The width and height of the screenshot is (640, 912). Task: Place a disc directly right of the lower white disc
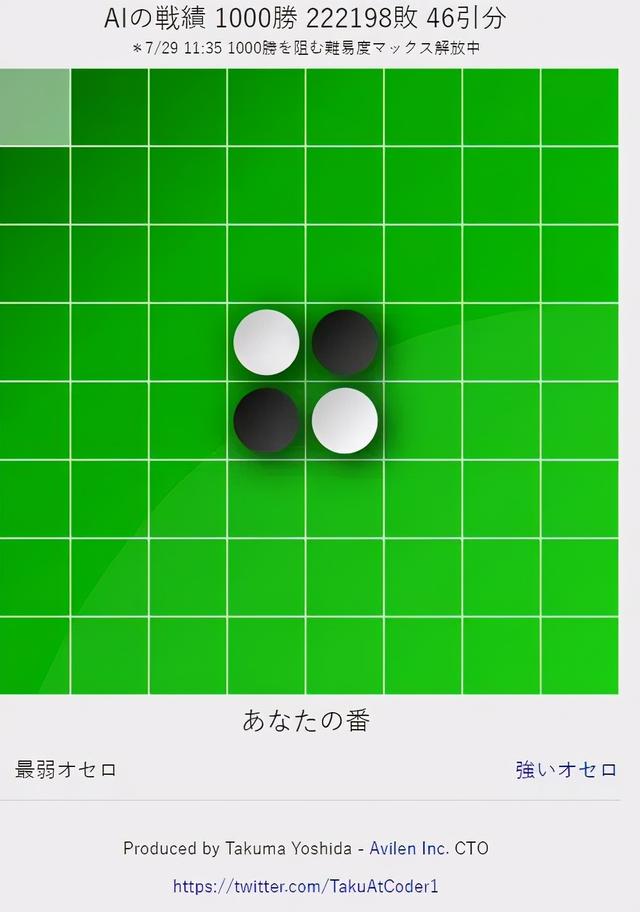(422, 420)
